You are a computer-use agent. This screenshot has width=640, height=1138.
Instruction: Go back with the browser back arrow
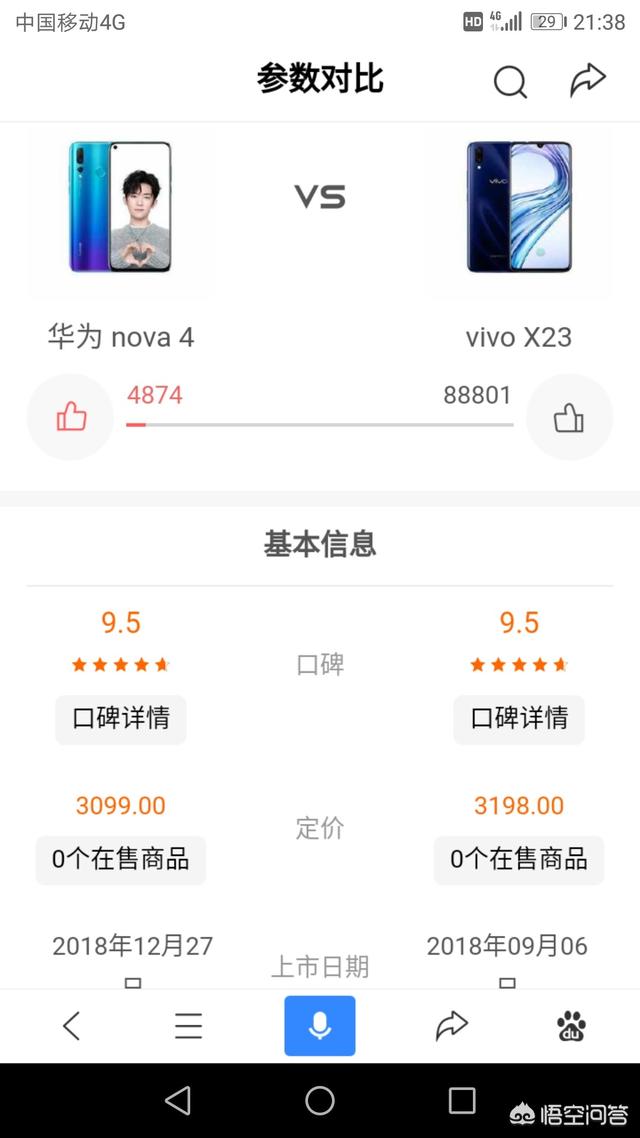tap(71, 1025)
